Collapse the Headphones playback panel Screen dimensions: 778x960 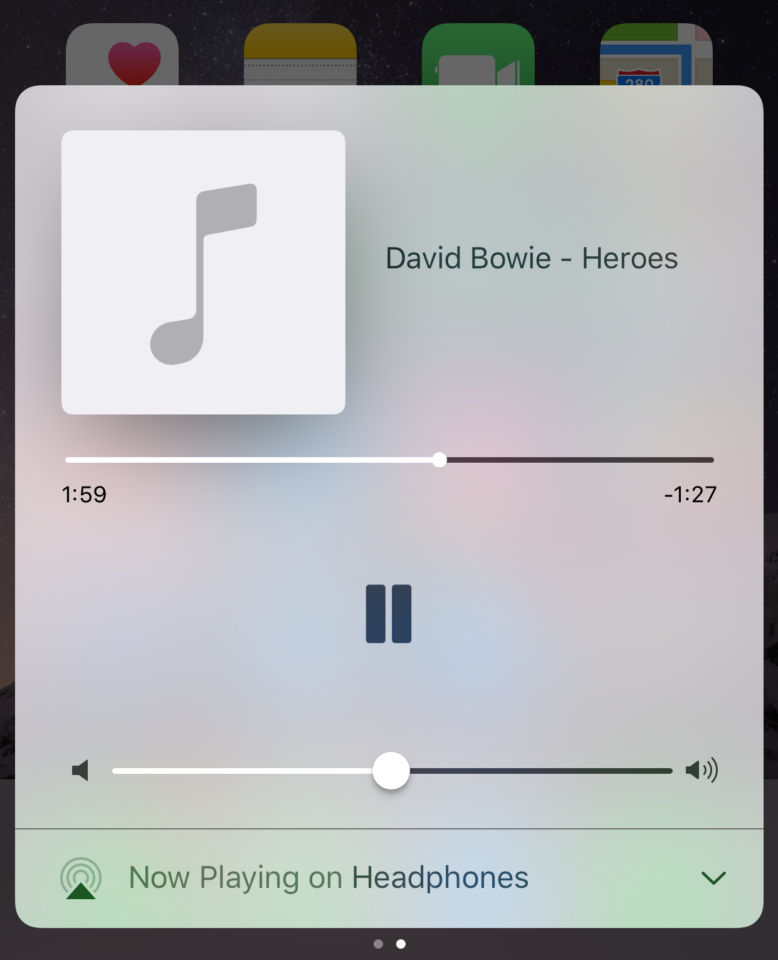[x=713, y=878]
